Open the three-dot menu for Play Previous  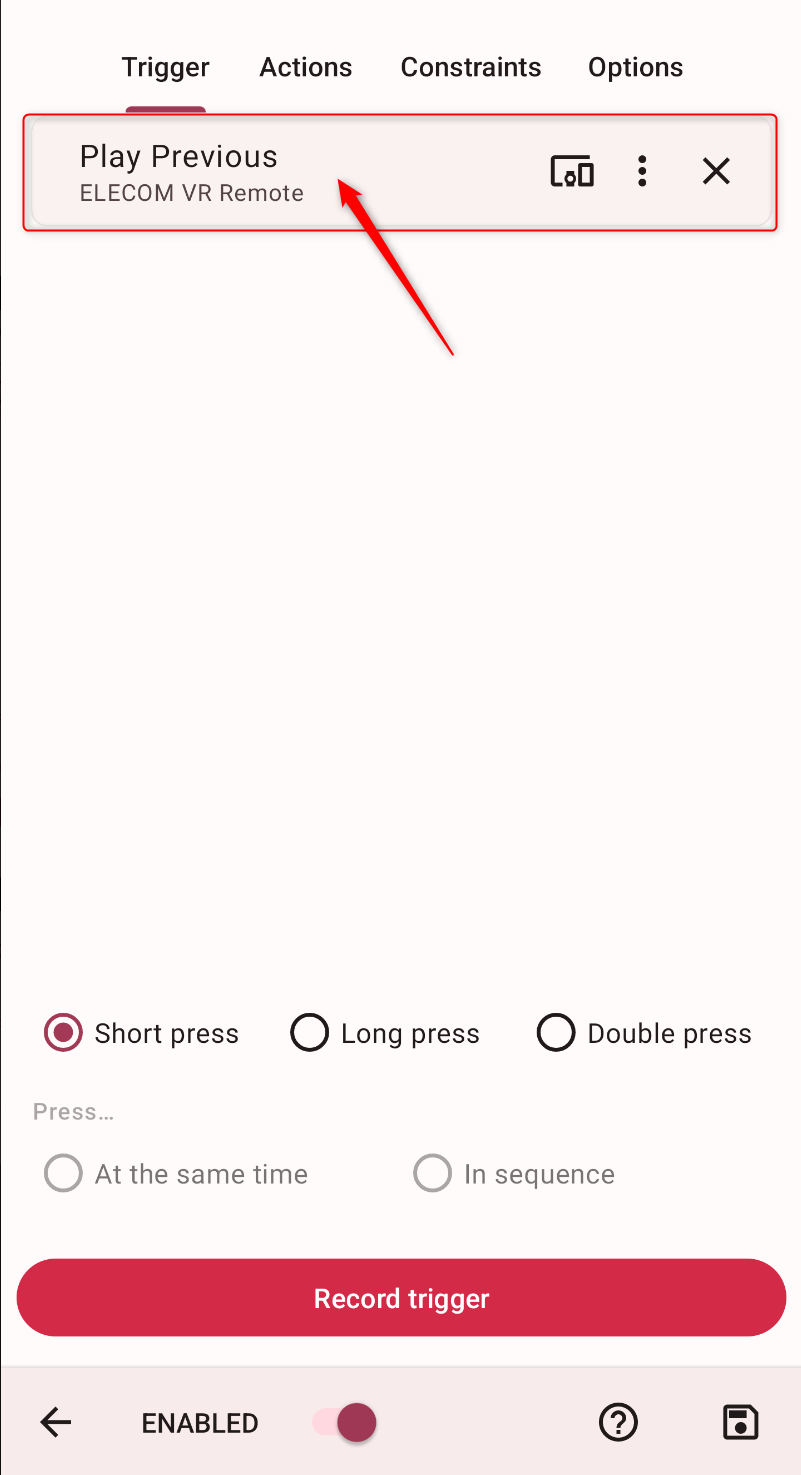tap(642, 172)
